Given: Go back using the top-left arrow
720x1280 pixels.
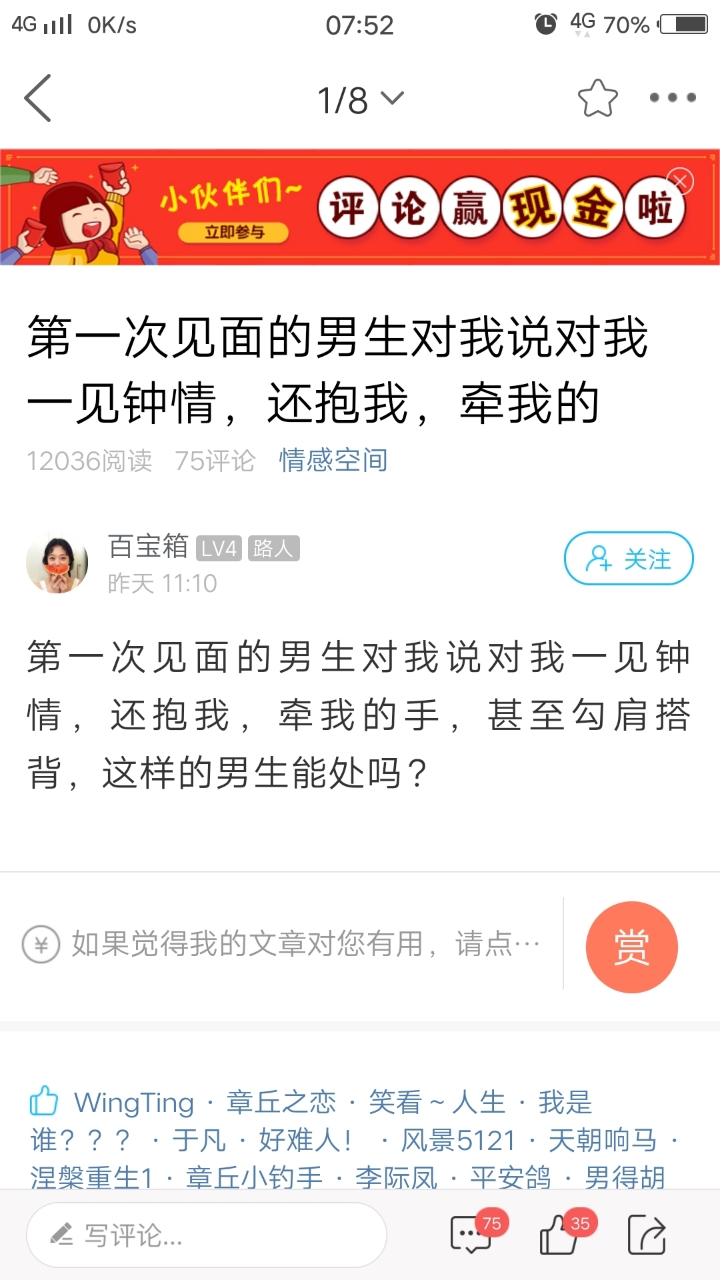Looking at the screenshot, I should (x=38, y=98).
